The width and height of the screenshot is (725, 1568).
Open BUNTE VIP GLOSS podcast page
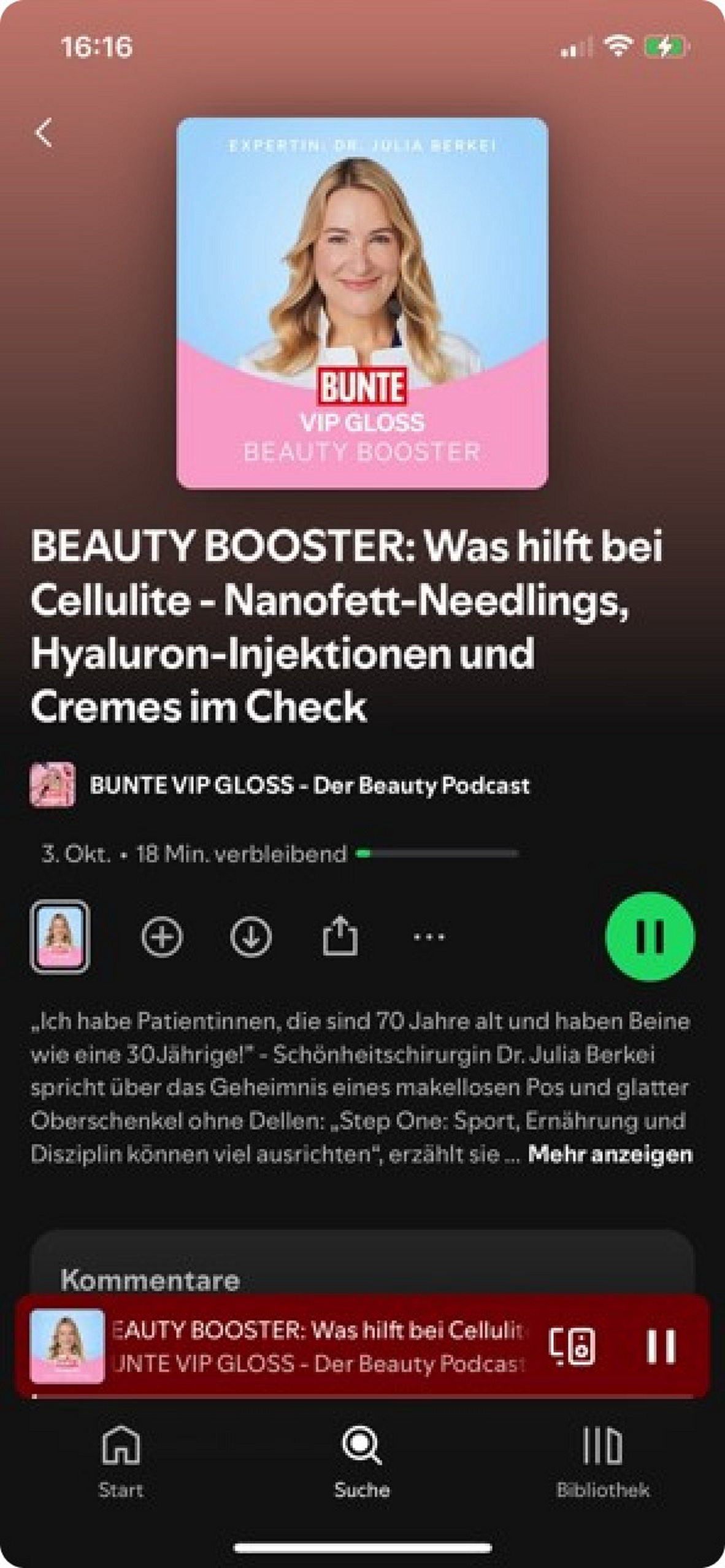tap(309, 785)
